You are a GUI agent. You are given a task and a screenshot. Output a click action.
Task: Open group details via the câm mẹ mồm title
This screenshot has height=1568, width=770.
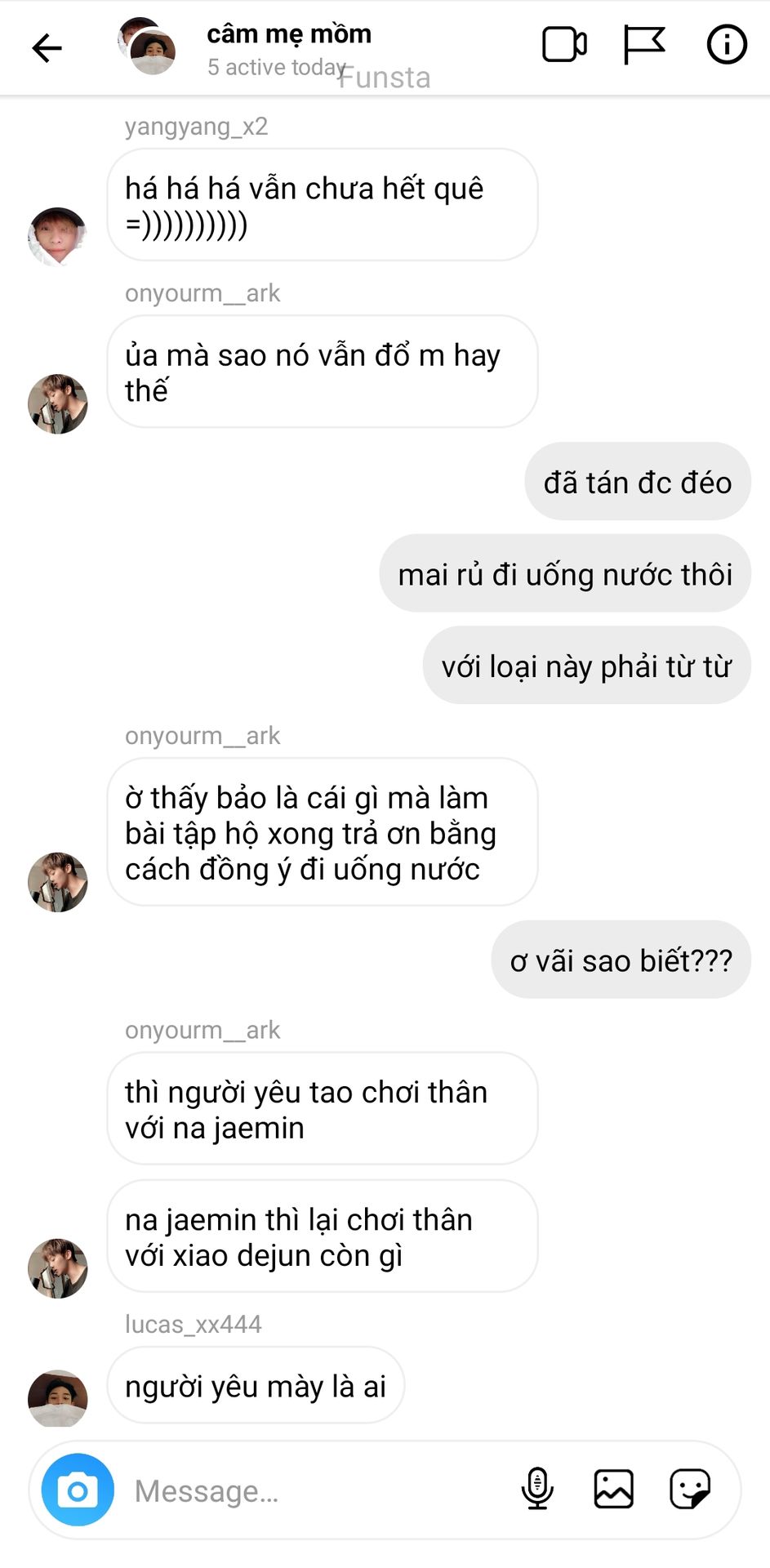pos(288,34)
